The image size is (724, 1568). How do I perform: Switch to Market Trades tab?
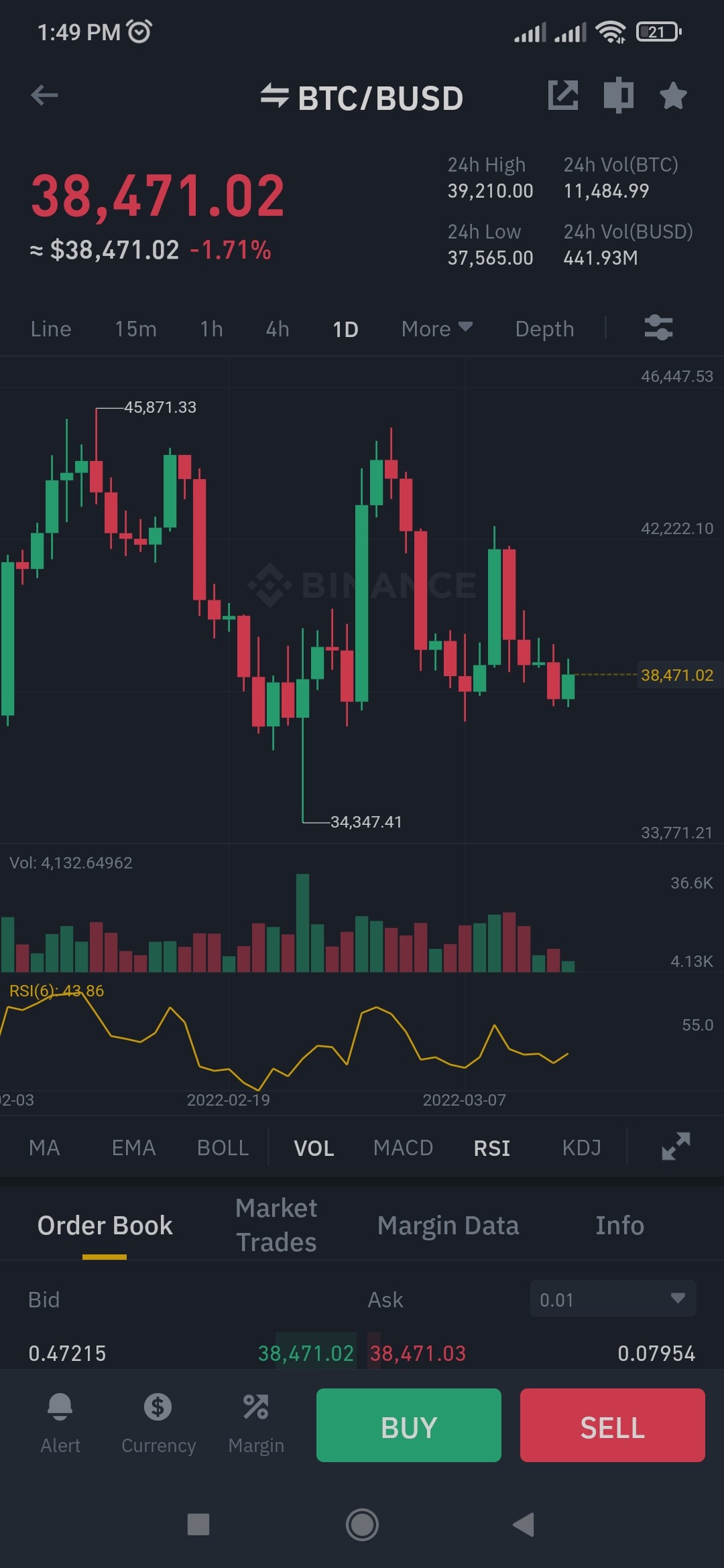click(x=276, y=1225)
